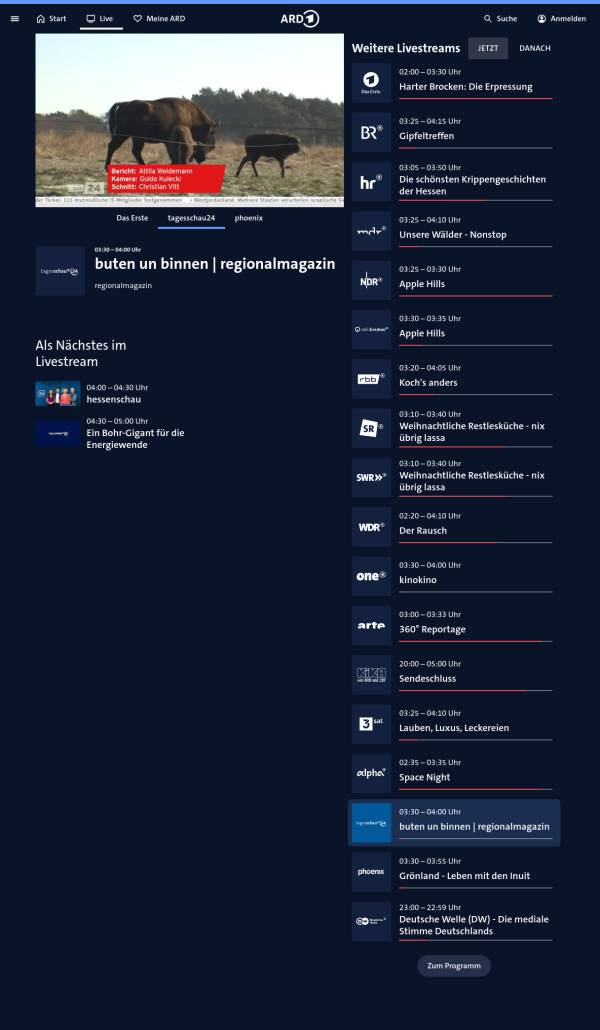The height and width of the screenshot is (1030, 600).
Task: Show the DANACH schedule
Action: [534, 48]
